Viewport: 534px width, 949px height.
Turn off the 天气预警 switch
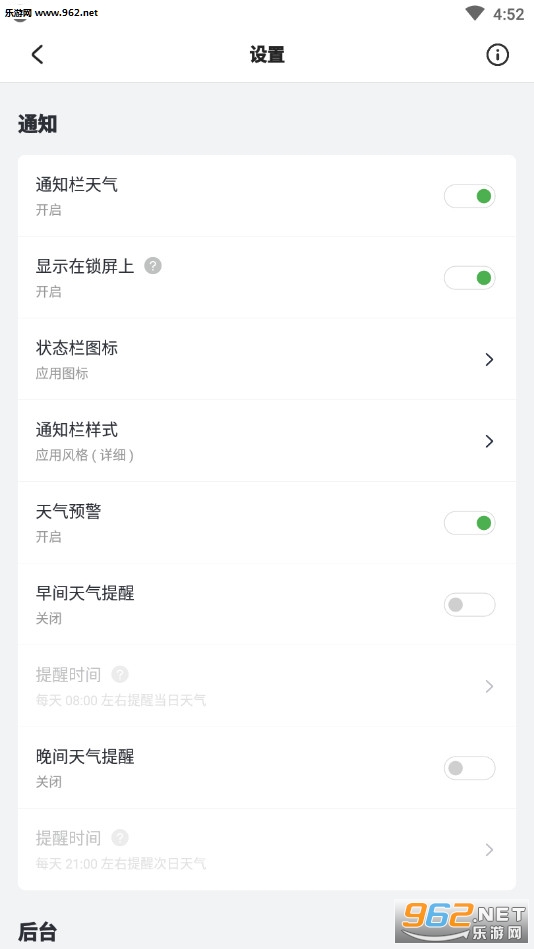coord(469,523)
